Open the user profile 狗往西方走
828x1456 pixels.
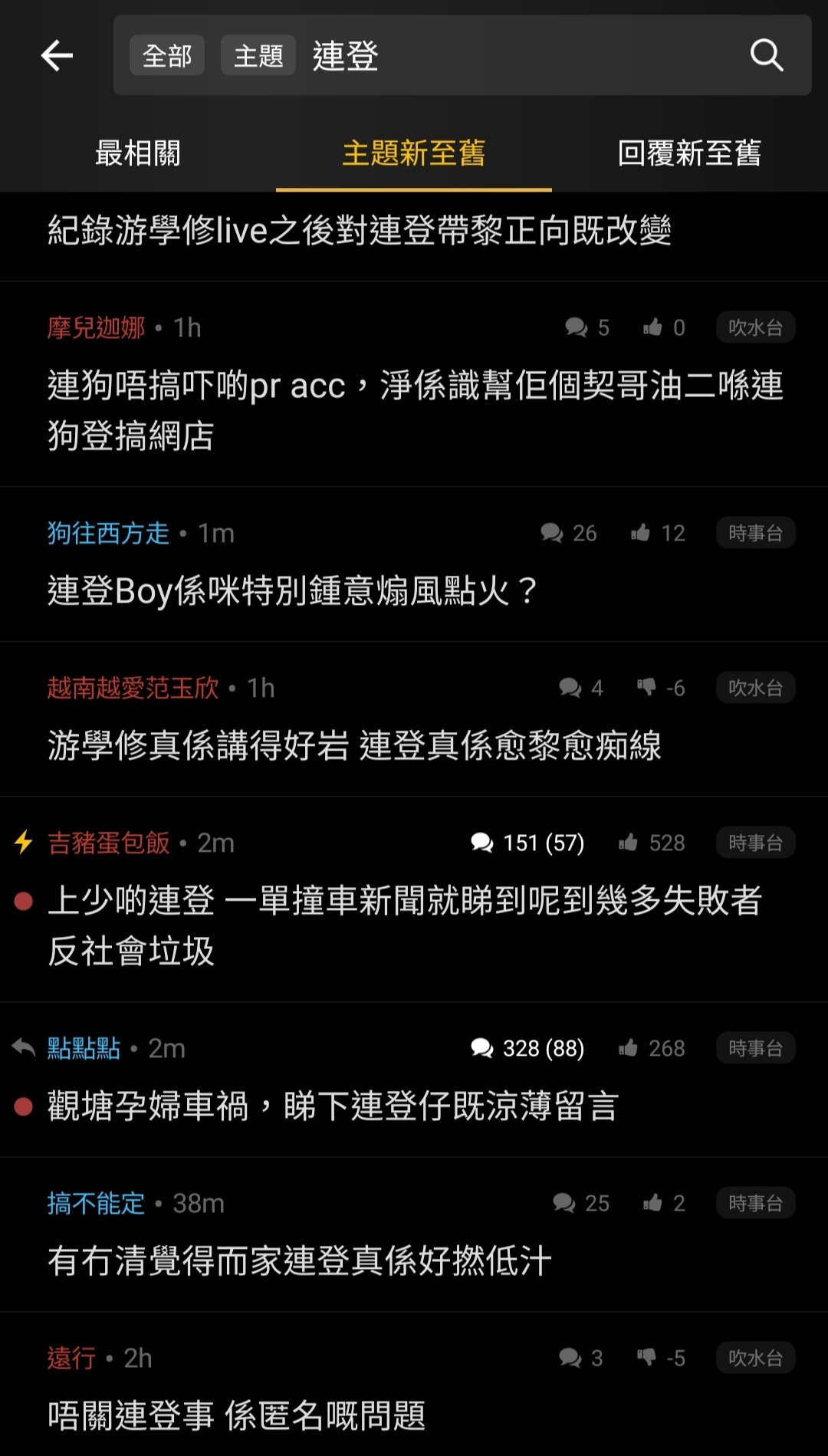click(108, 533)
